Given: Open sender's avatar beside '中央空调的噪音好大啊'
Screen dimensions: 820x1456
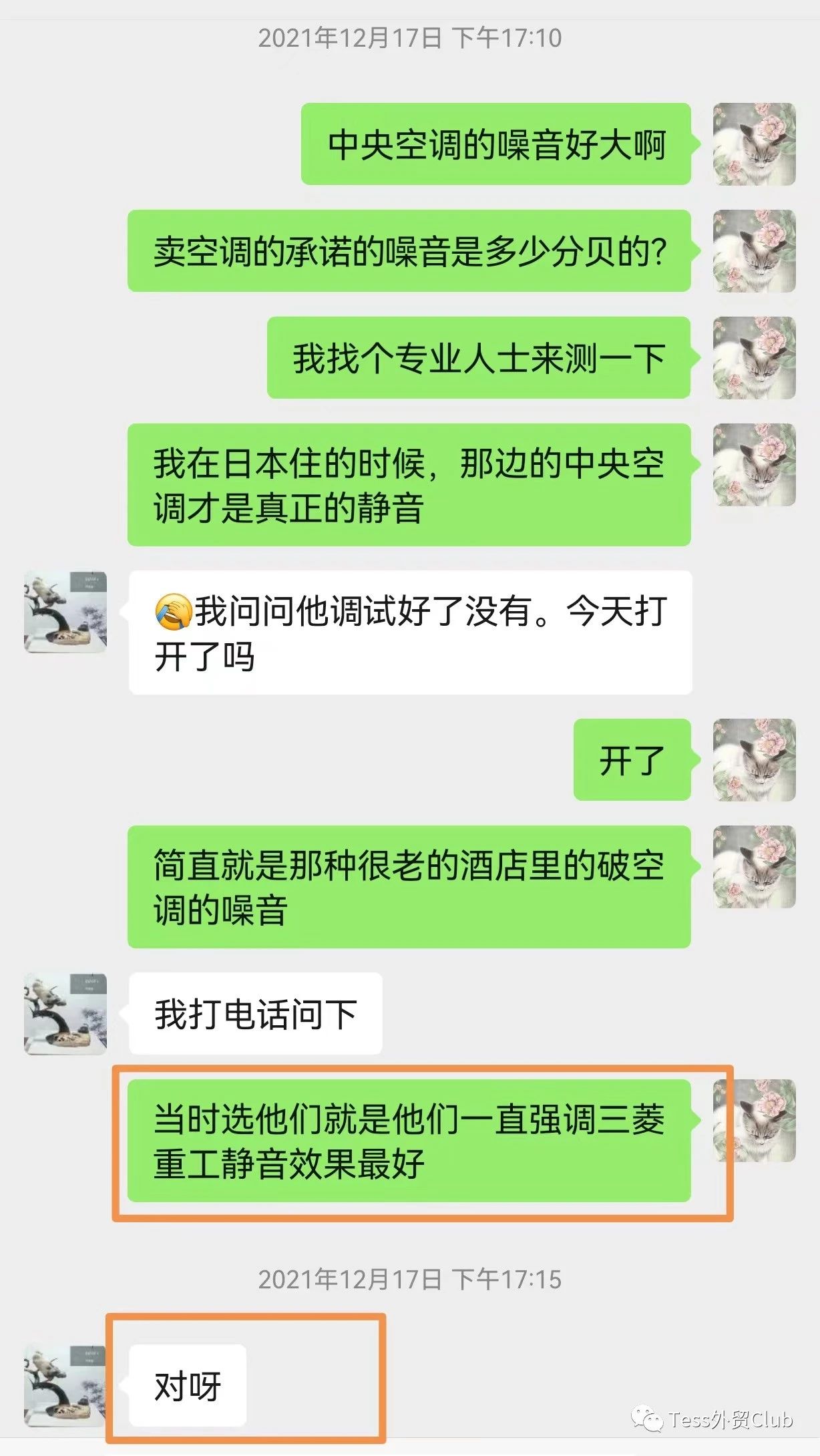Looking at the screenshot, I should click(x=754, y=144).
